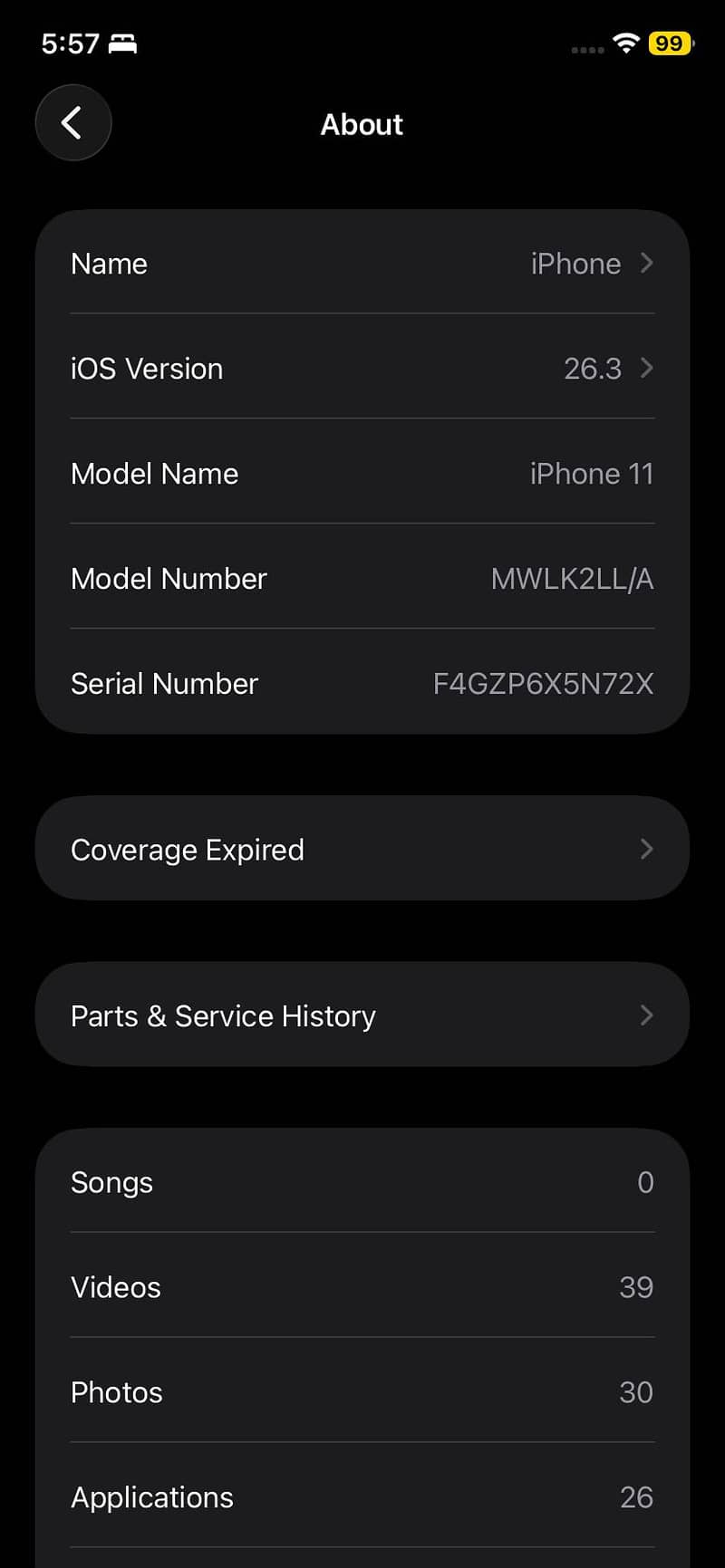Select the Model Name iPhone 11 row
Viewport: 725px width, 1568px height.
(362, 473)
